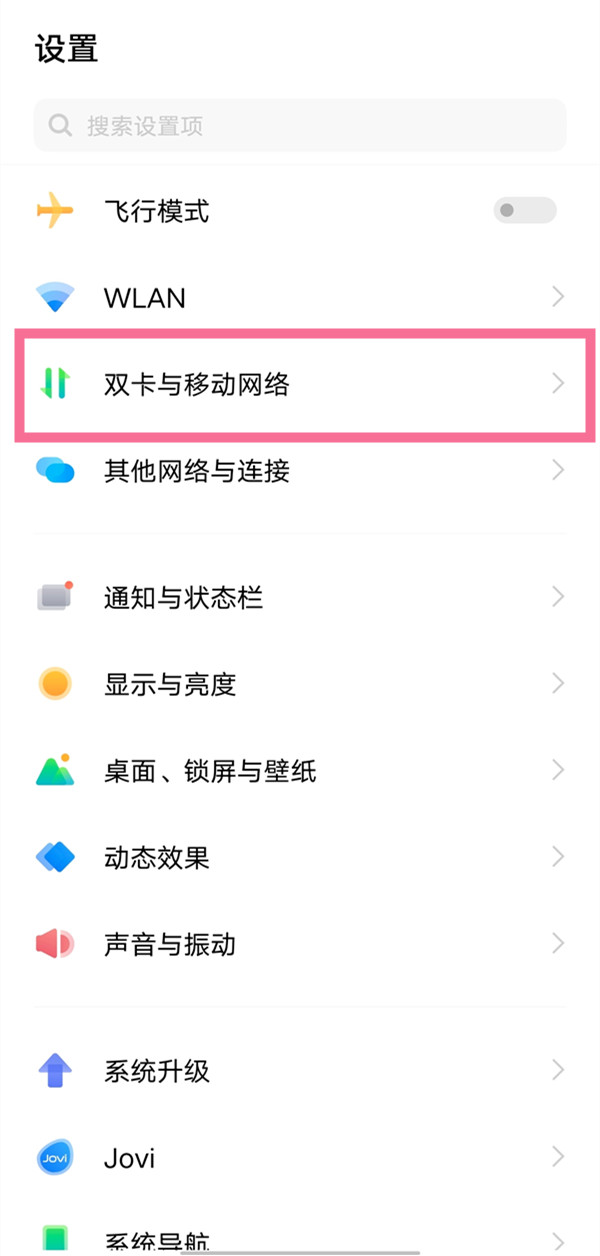Select 显示与亮度 row
This screenshot has width=600, height=1256.
click(x=300, y=685)
